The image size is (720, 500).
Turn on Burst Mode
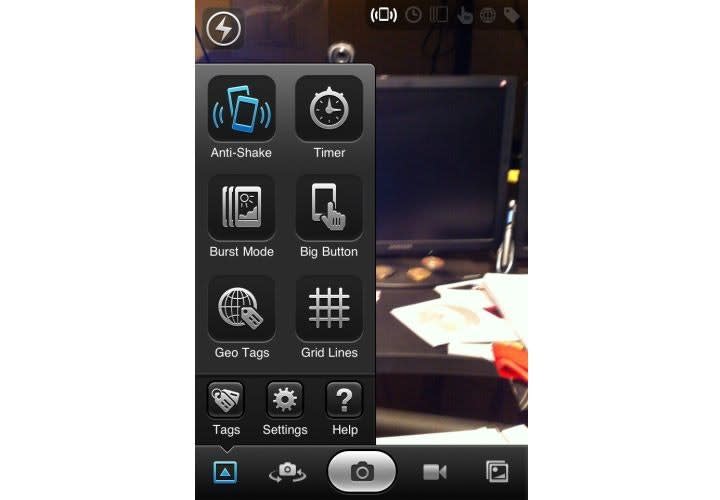241,208
